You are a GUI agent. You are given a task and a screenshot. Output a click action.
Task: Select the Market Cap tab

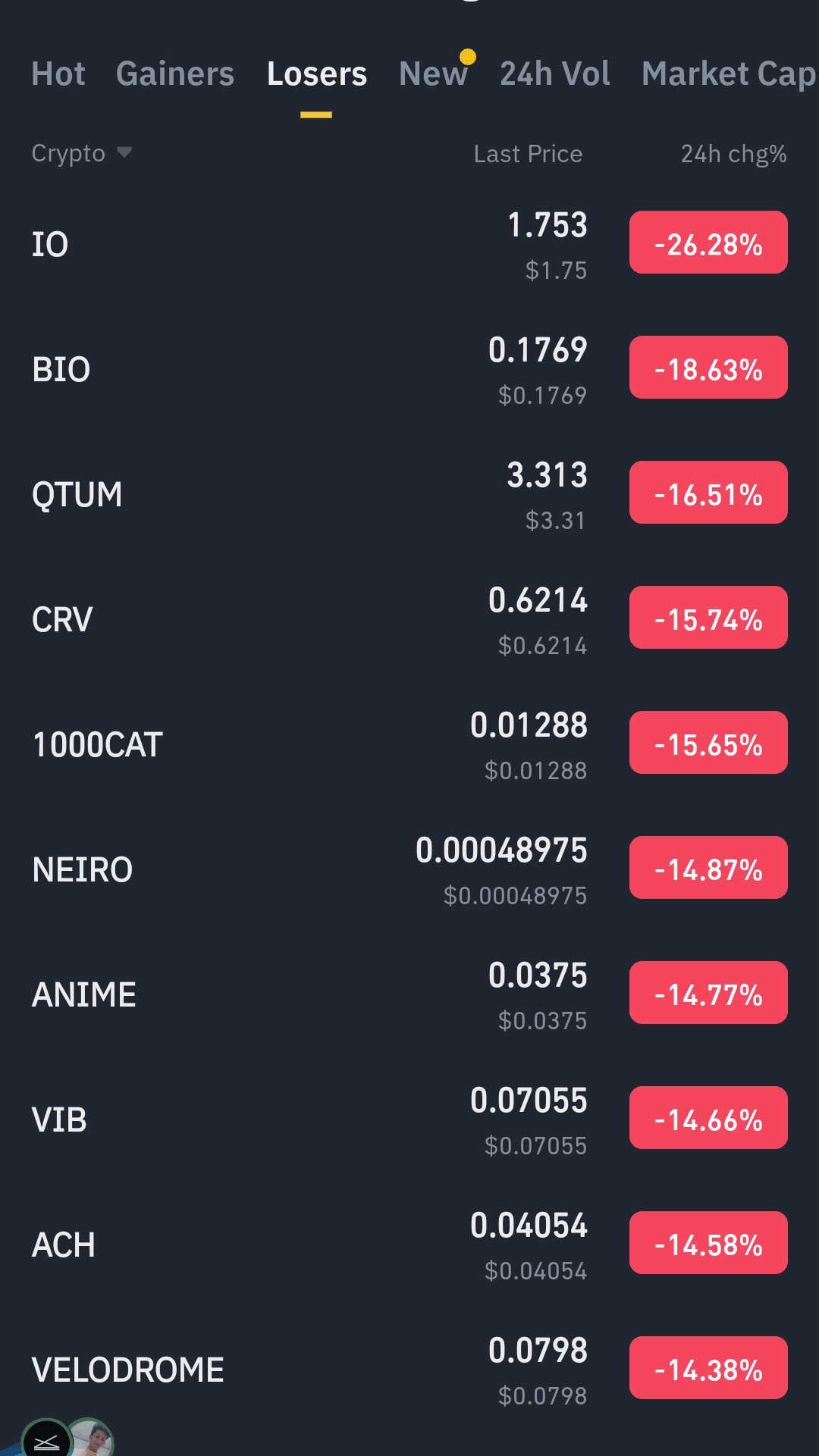click(730, 74)
